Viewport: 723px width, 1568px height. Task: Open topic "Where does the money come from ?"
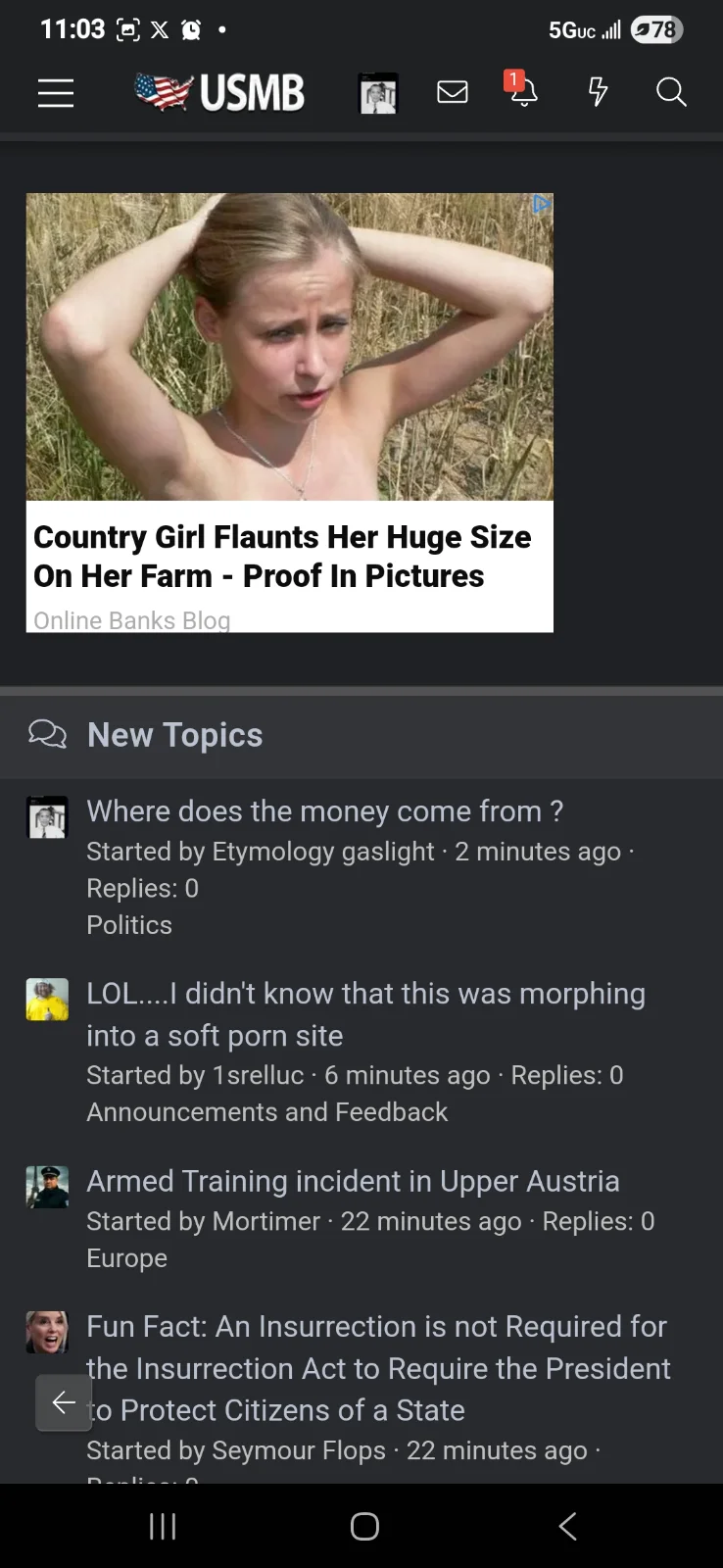coord(324,811)
